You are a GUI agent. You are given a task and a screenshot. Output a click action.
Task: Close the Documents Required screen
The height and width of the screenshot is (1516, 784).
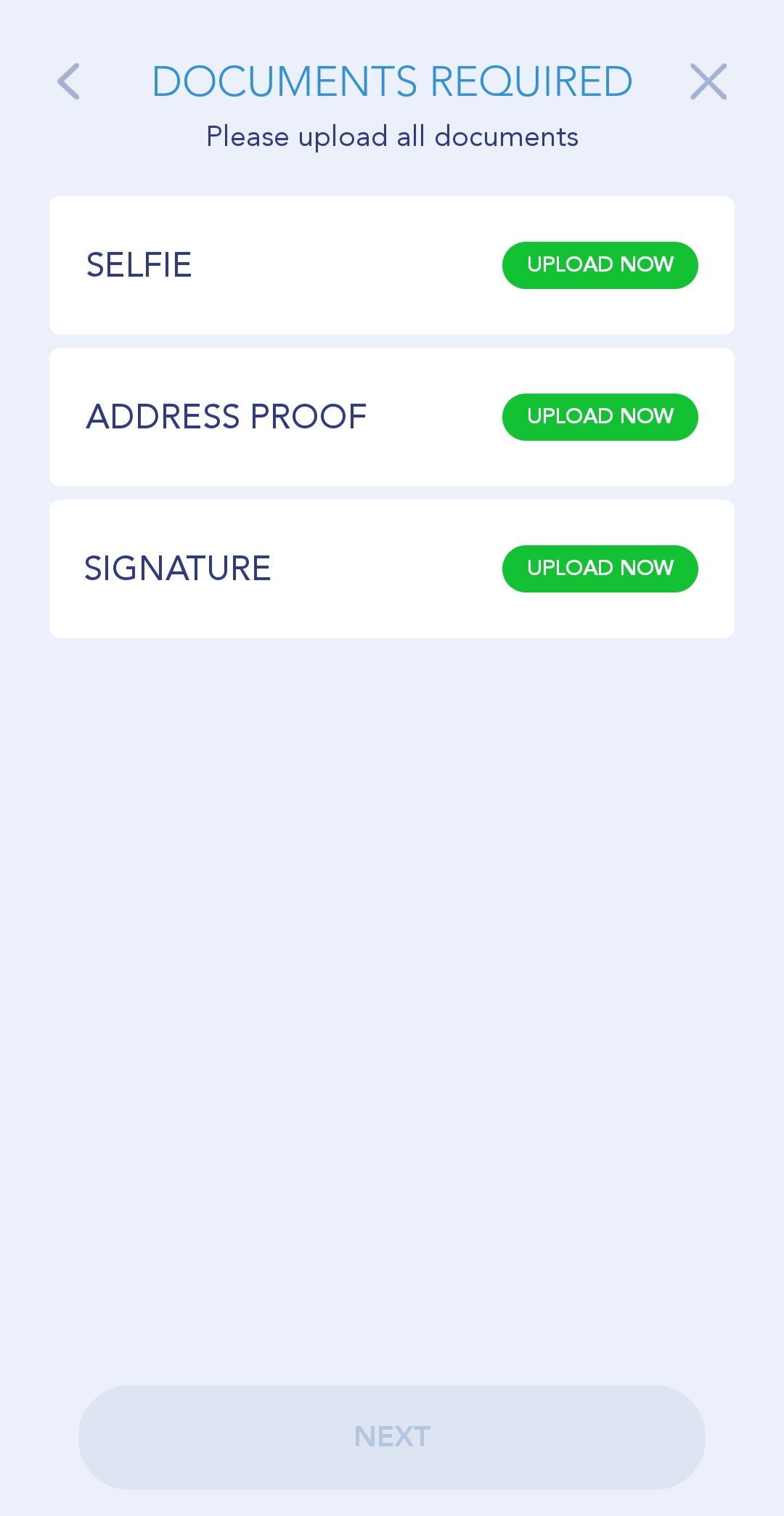[708, 81]
